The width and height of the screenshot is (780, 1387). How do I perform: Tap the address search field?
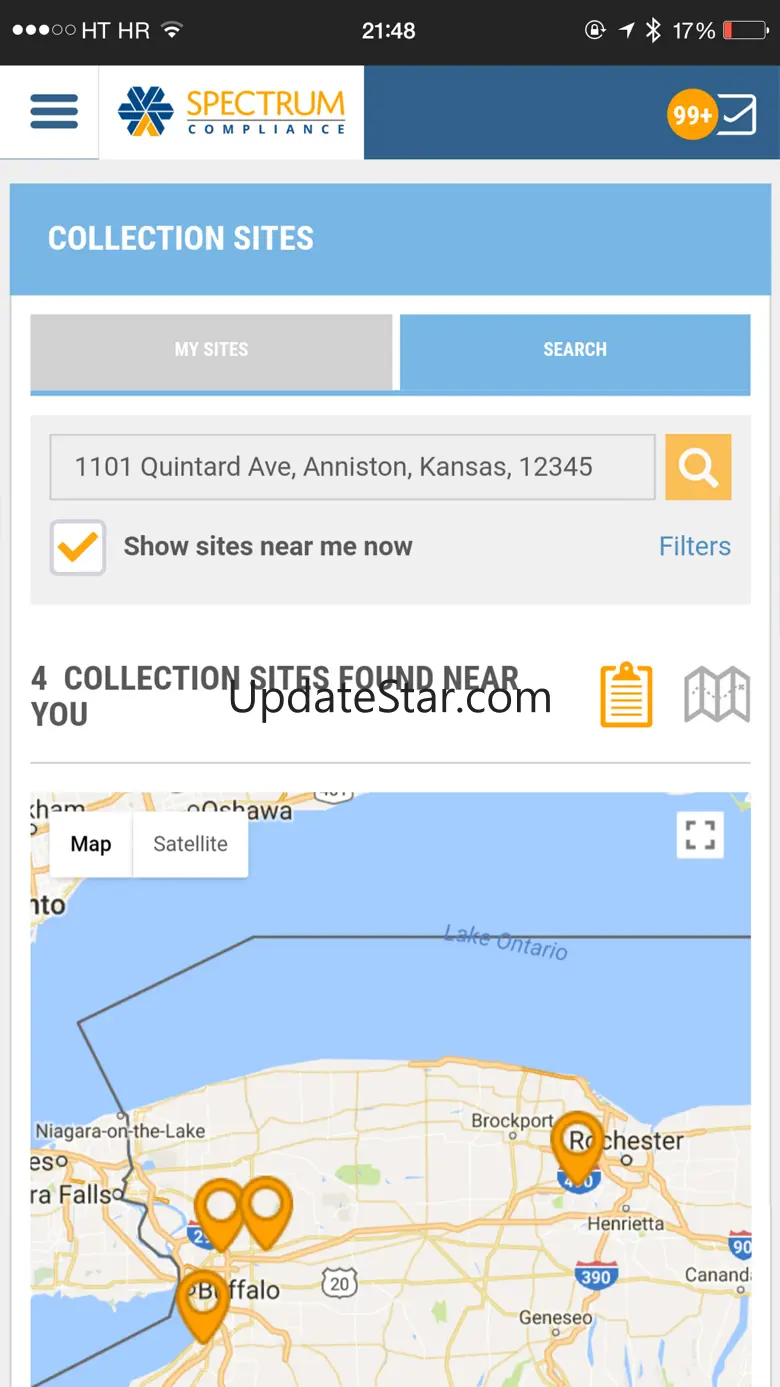point(353,467)
